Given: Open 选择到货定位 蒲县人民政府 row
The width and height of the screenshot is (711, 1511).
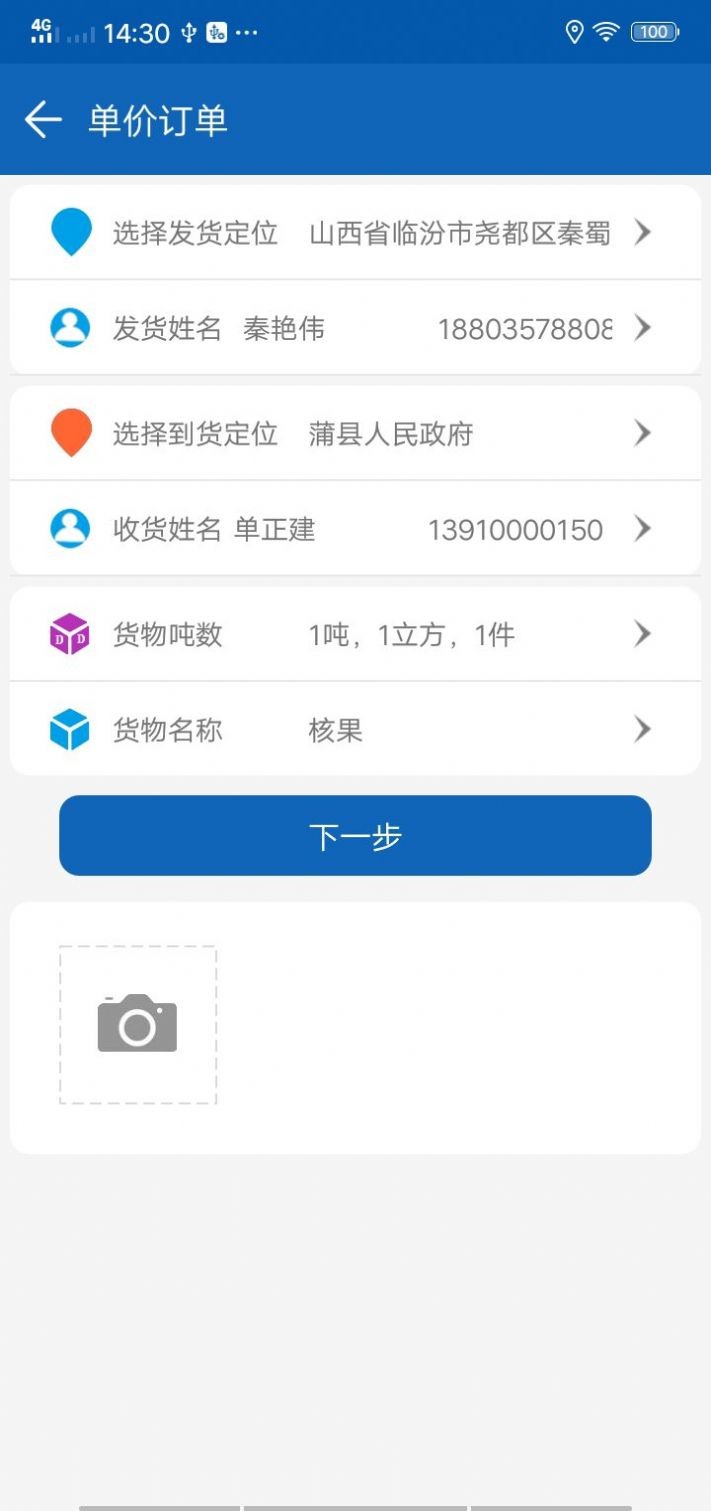Looking at the screenshot, I should [x=355, y=434].
